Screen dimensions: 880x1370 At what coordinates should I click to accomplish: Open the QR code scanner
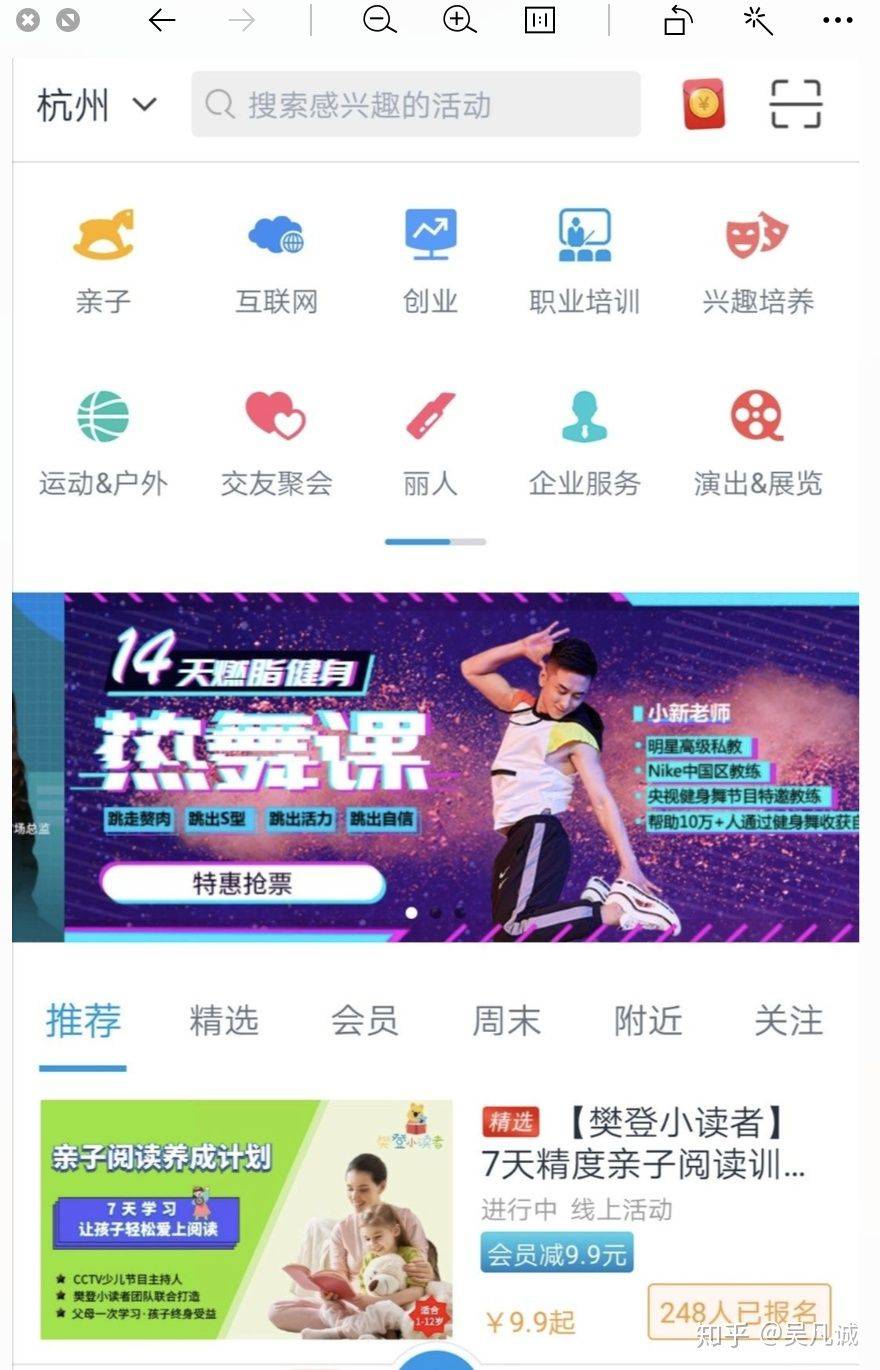tap(796, 104)
